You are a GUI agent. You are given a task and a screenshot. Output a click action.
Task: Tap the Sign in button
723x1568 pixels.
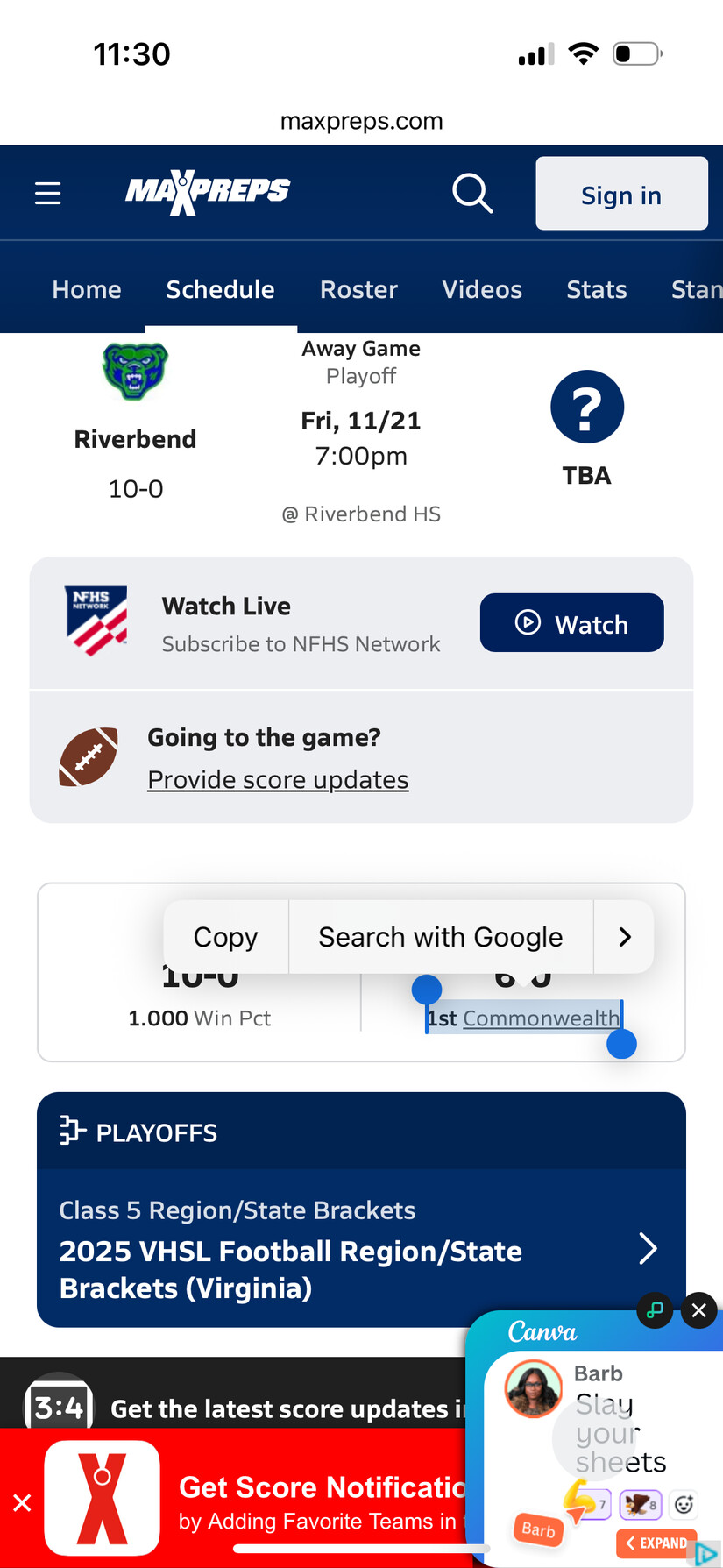click(x=621, y=194)
